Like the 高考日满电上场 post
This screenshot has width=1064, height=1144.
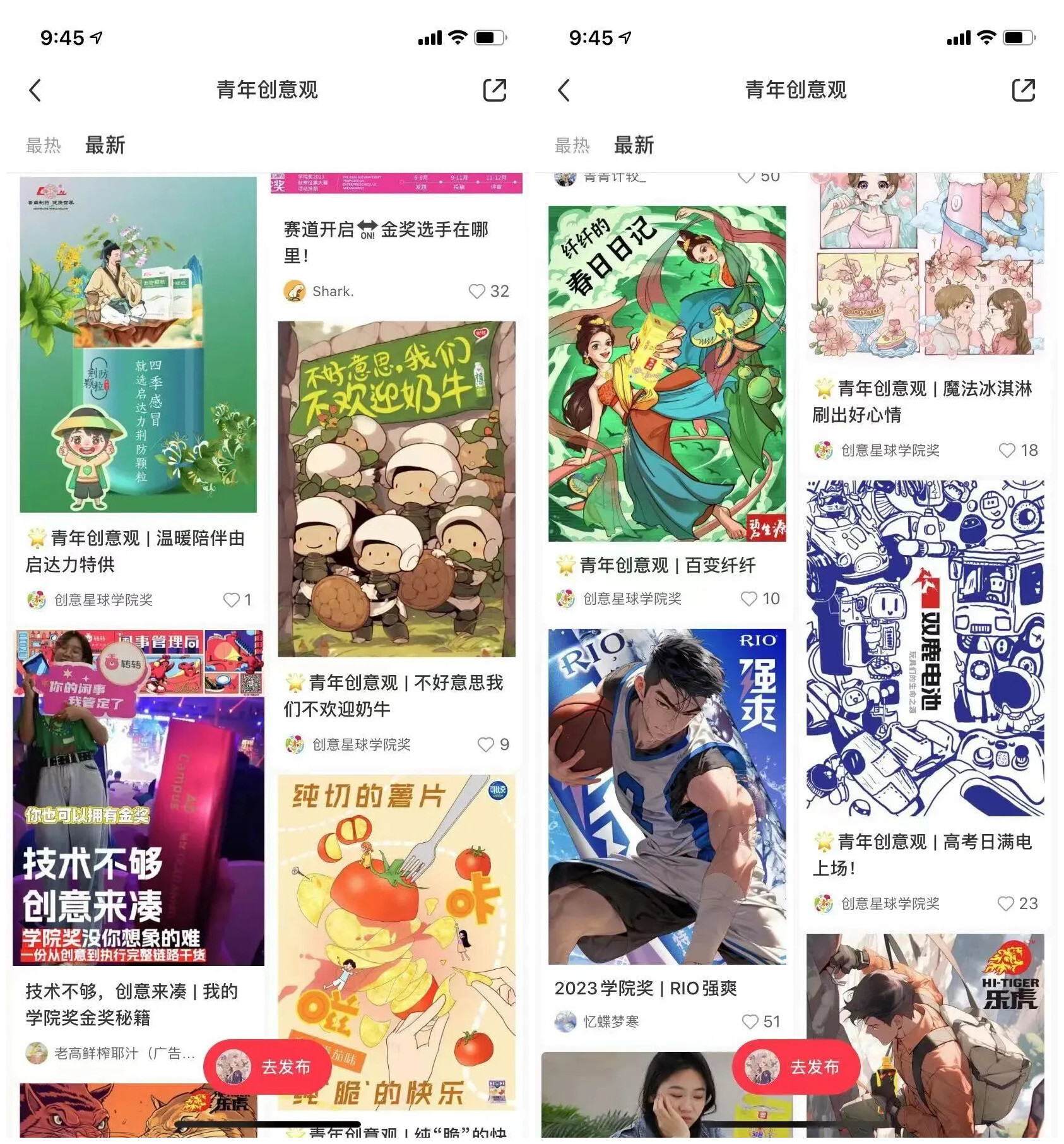[1005, 903]
